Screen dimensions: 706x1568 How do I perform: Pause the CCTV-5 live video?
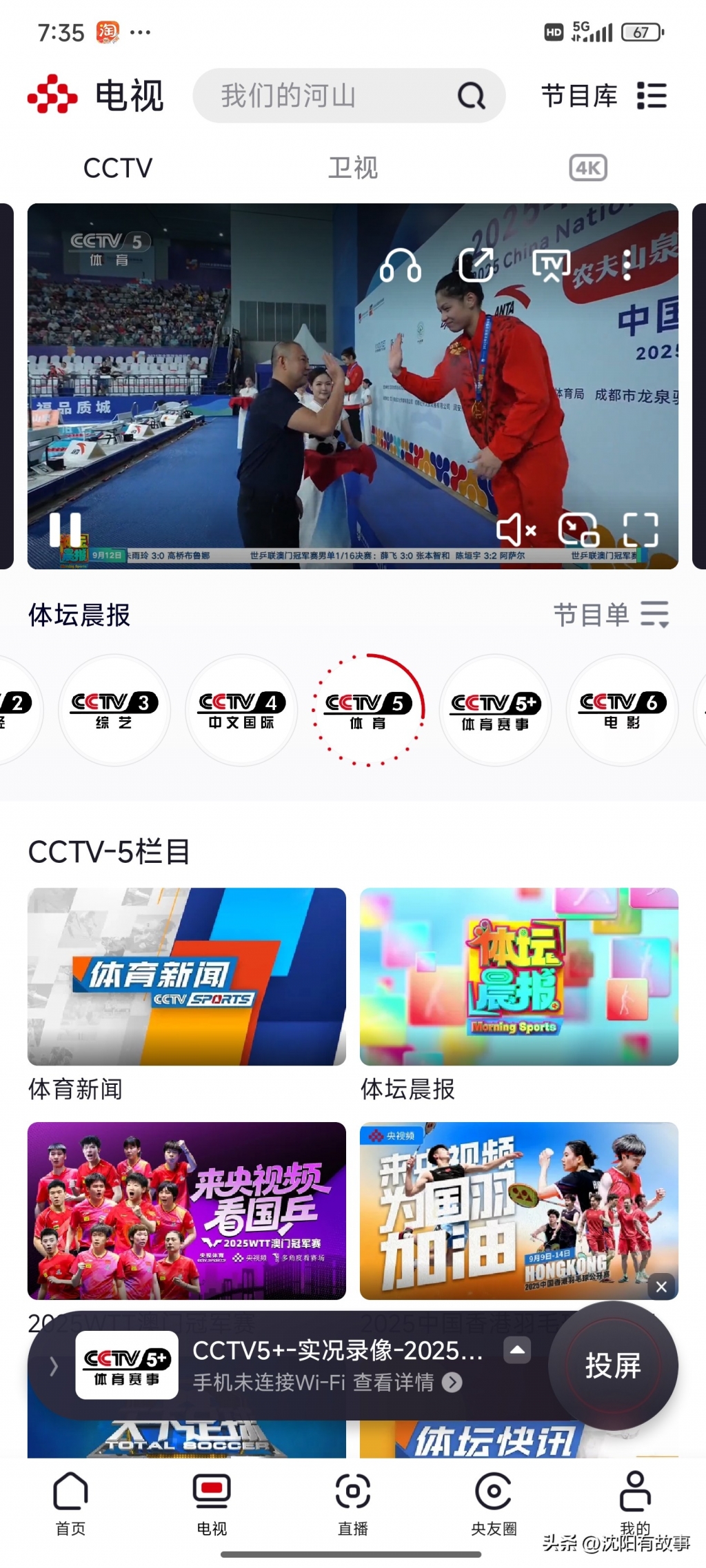coord(65,530)
